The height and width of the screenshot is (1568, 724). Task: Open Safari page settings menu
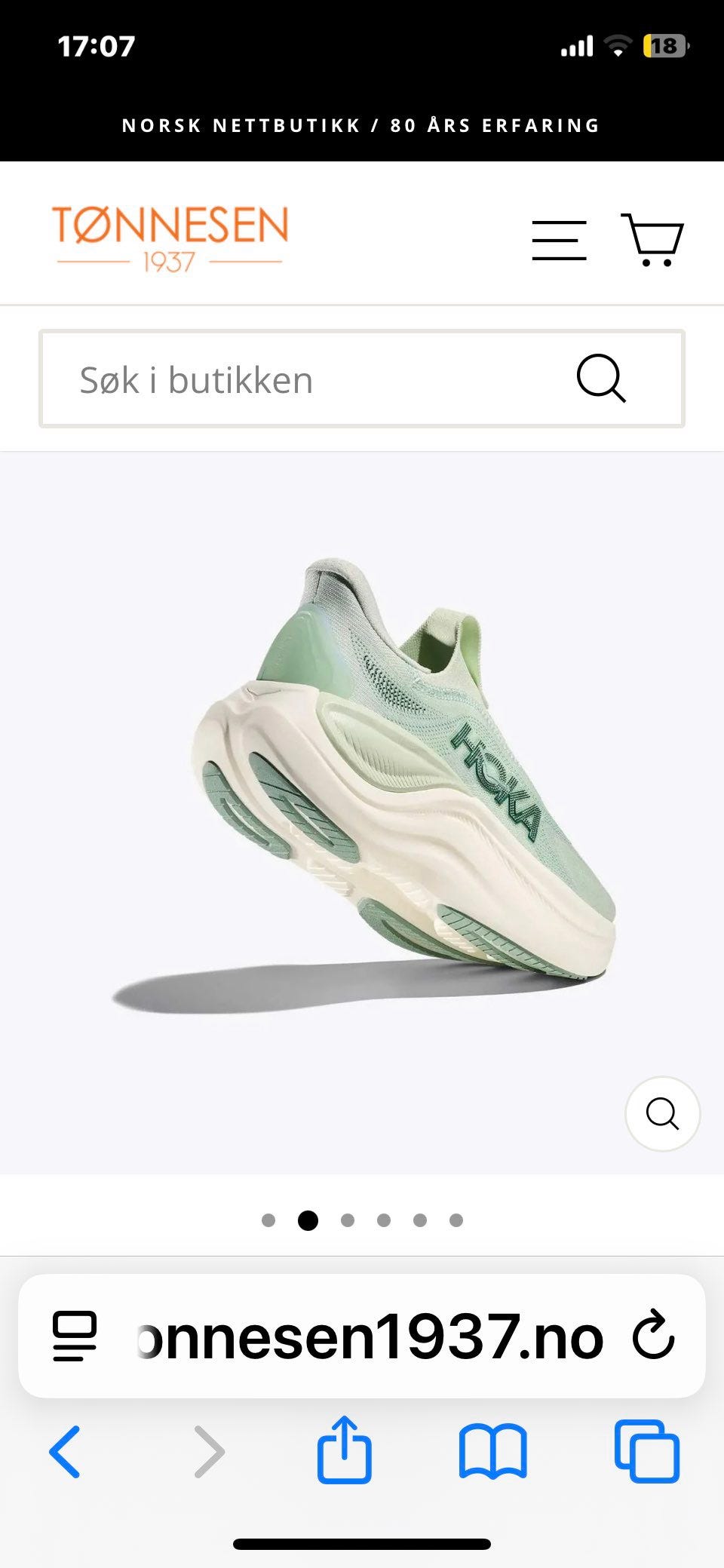point(75,1336)
